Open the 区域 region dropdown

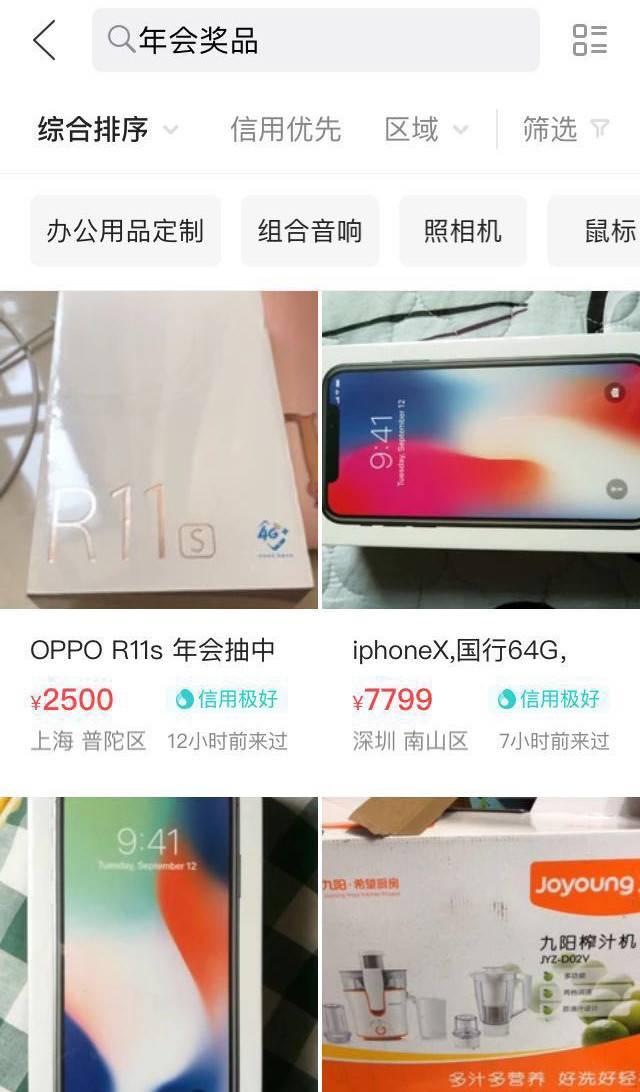pyautogui.click(x=426, y=129)
